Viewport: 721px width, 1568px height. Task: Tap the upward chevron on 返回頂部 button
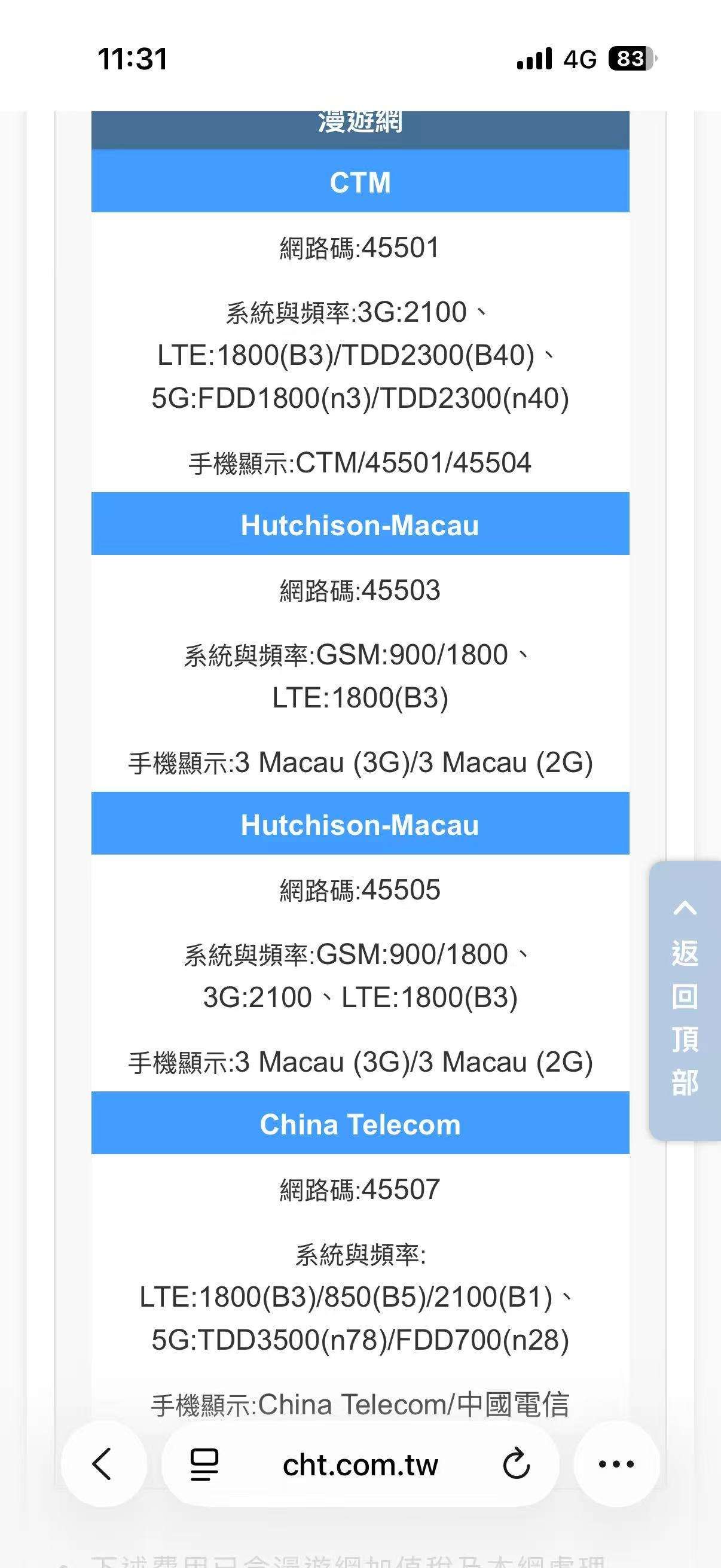(684, 910)
